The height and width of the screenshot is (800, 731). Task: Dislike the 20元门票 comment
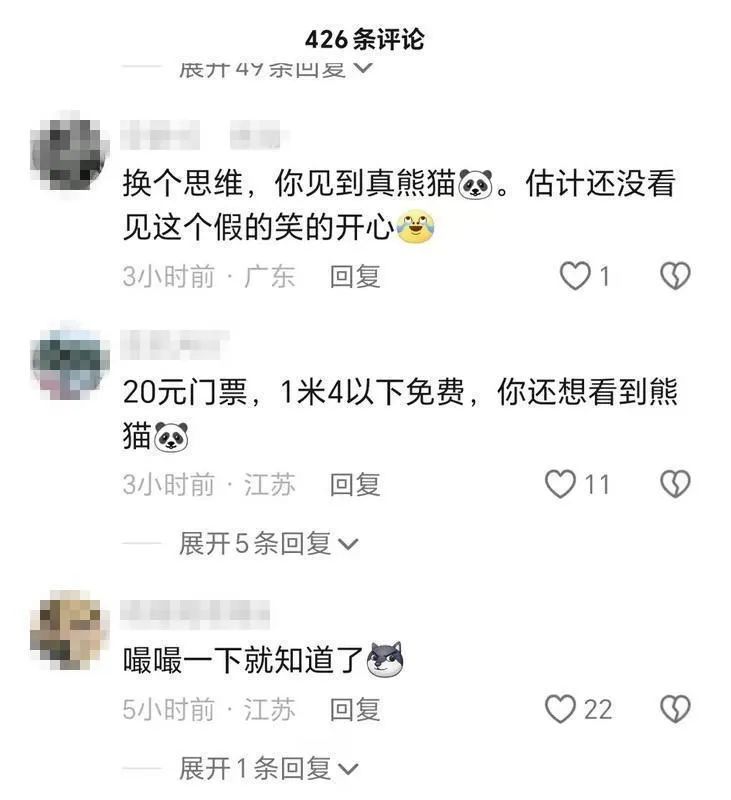click(676, 485)
